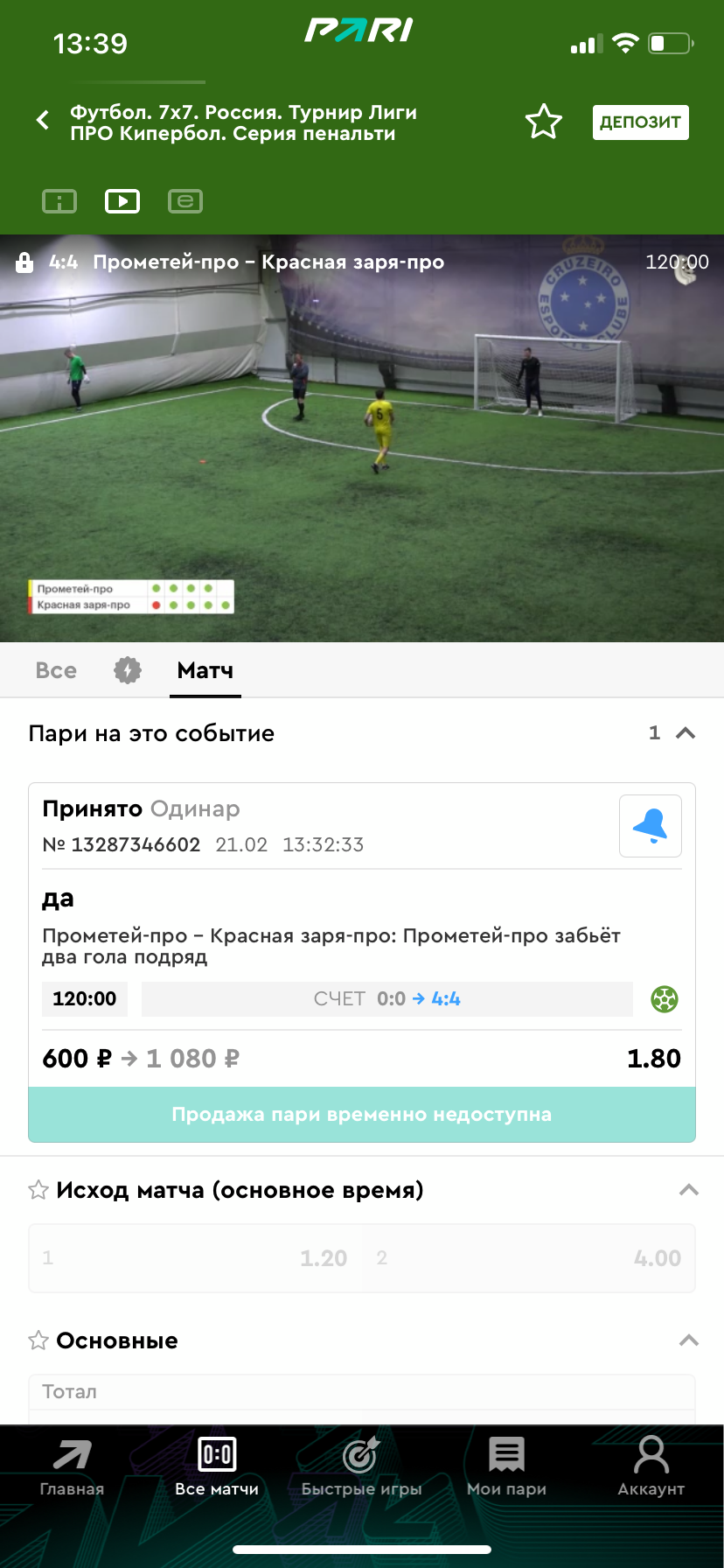The height and width of the screenshot is (1568, 724).
Task: Open the scoreboard view icon
Action: click(x=185, y=201)
